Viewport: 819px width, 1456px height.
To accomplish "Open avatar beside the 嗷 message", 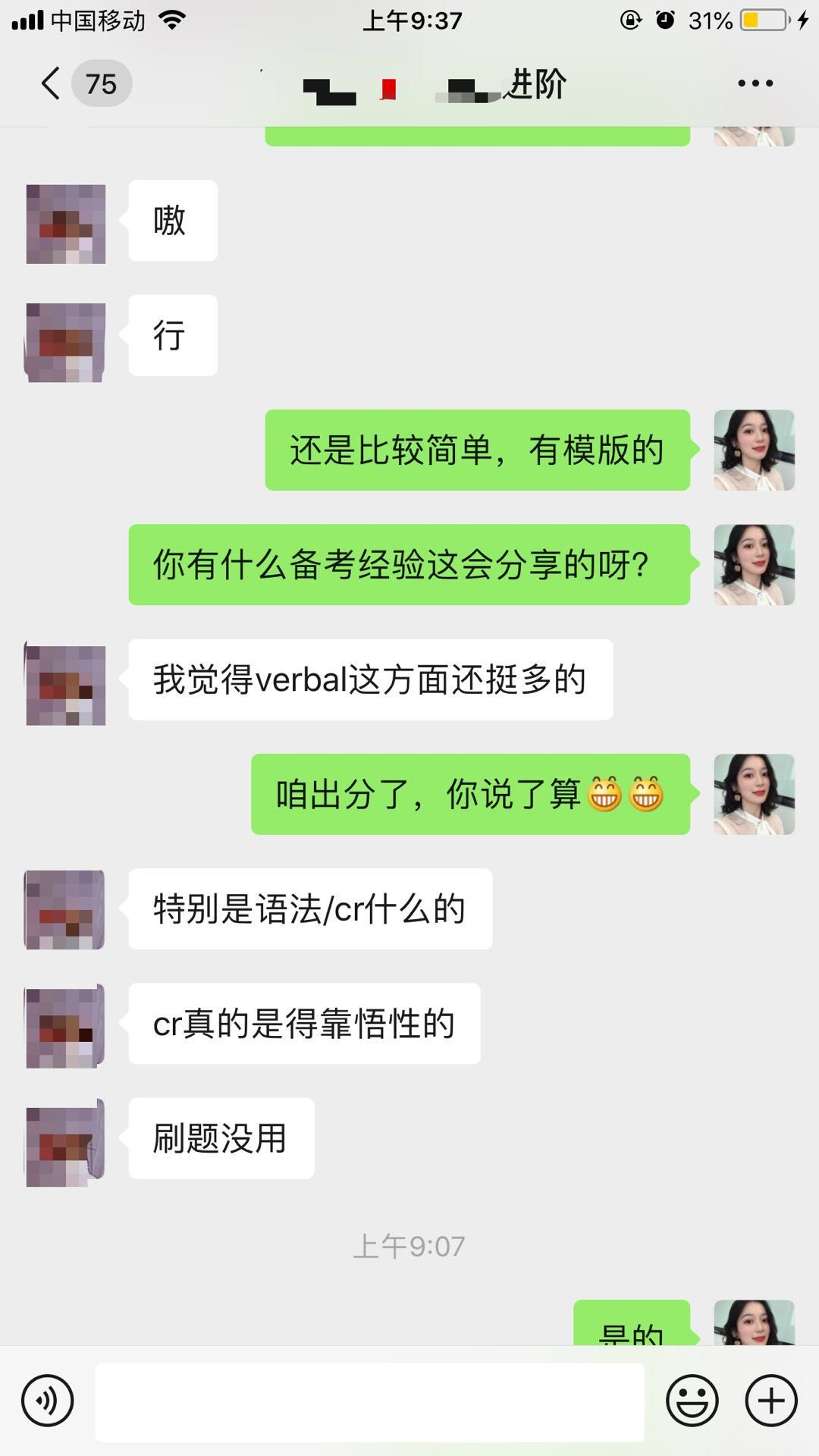I will click(65, 224).
